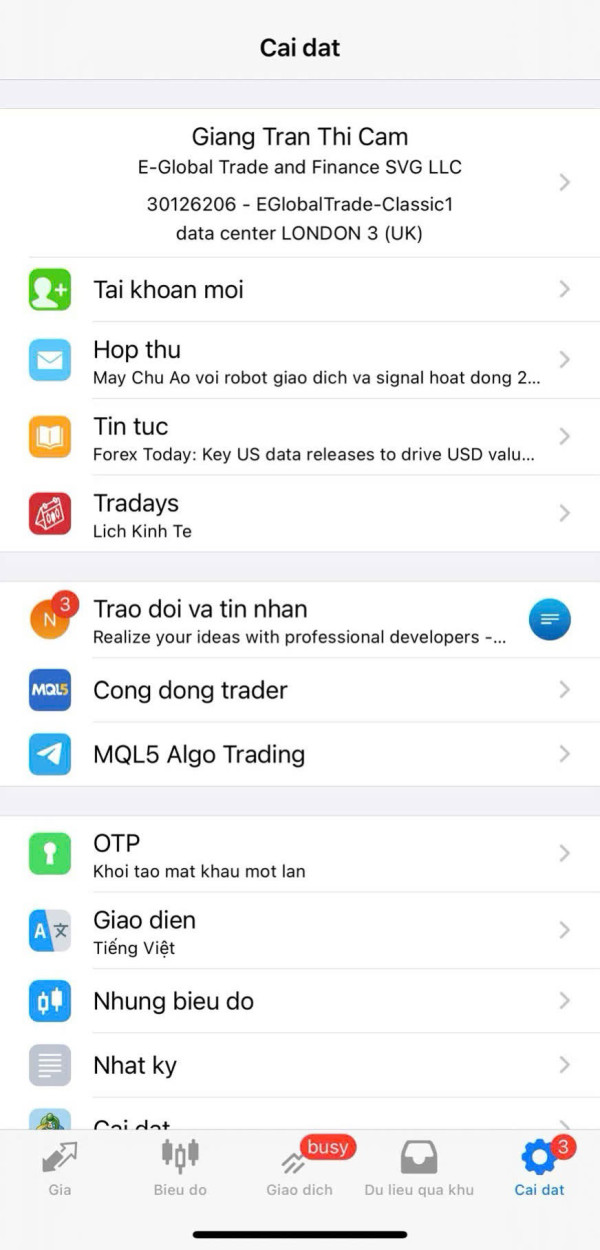
Task: Select the Cai dat tab
Action: (540, 1167)
